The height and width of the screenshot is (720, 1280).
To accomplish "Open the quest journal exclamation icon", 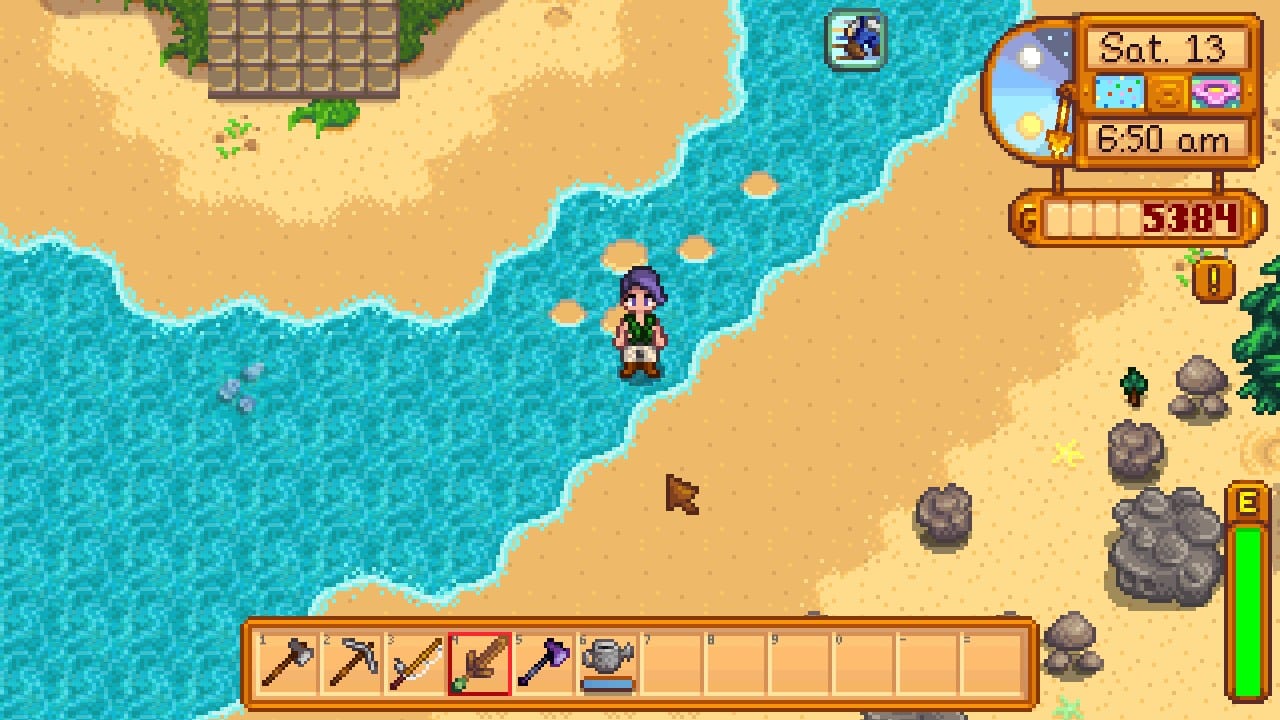I will [1214, 280].
